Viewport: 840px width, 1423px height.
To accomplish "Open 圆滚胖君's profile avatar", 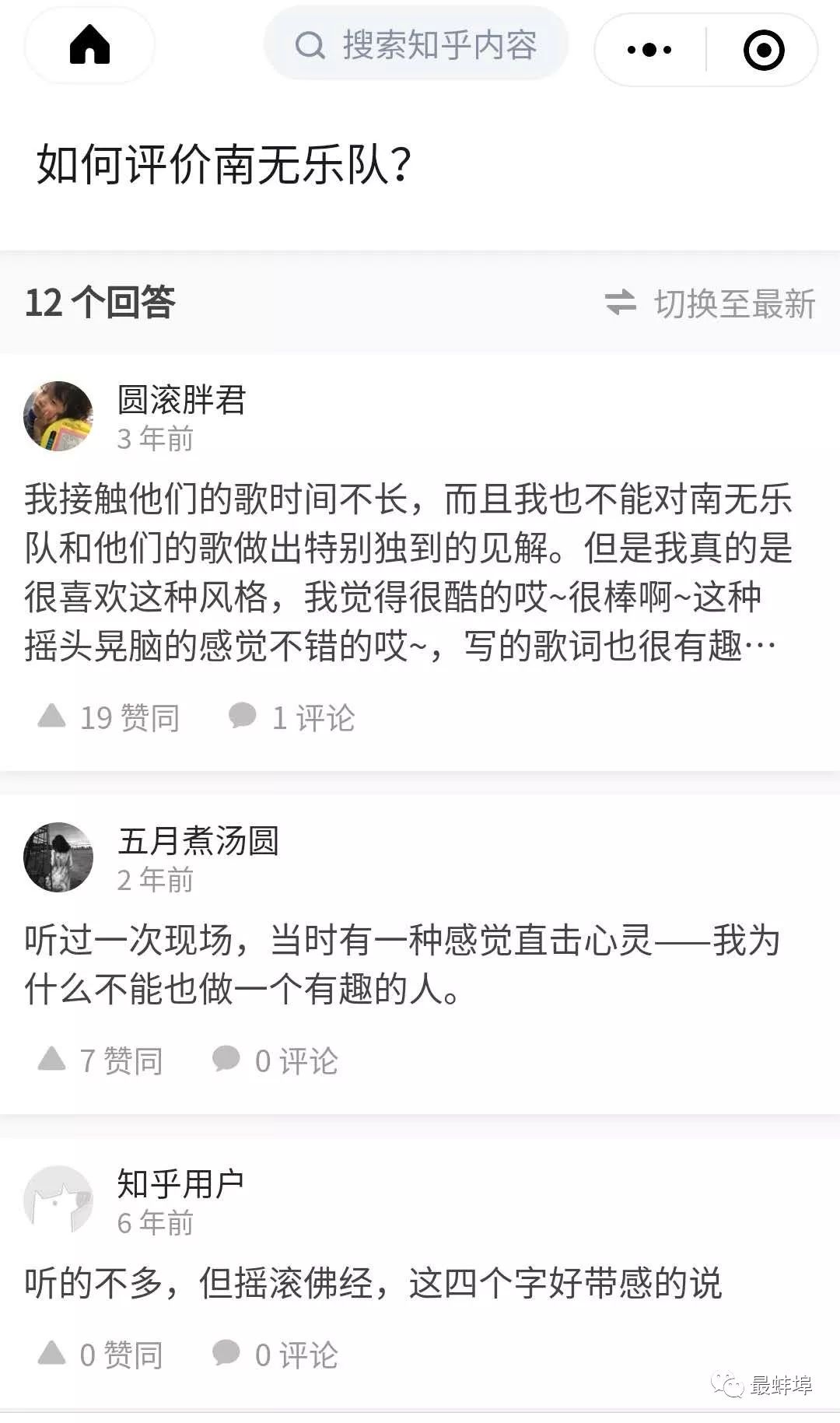I will click(x=58, y=416).
